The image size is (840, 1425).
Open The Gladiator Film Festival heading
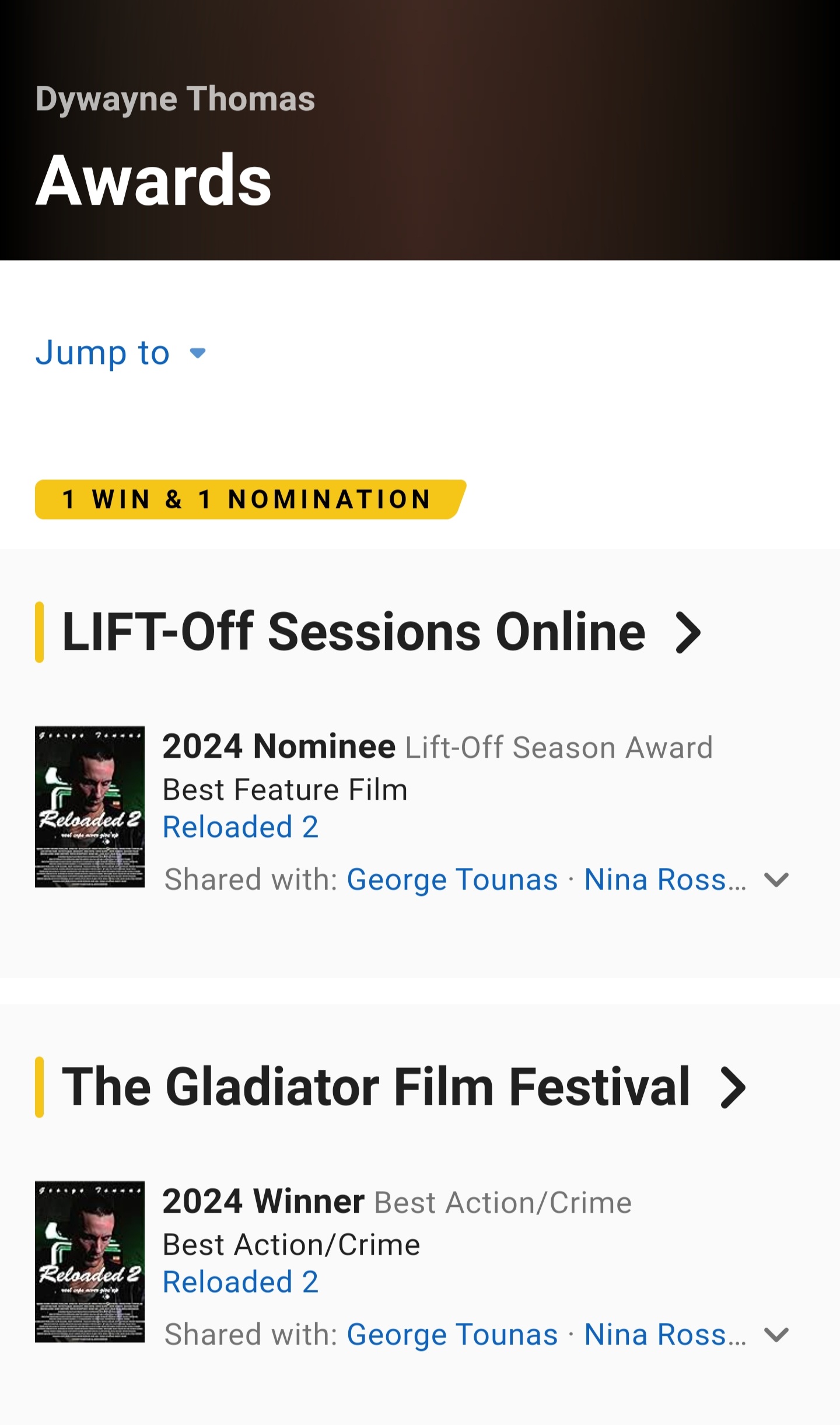[x=379, y=1085]
